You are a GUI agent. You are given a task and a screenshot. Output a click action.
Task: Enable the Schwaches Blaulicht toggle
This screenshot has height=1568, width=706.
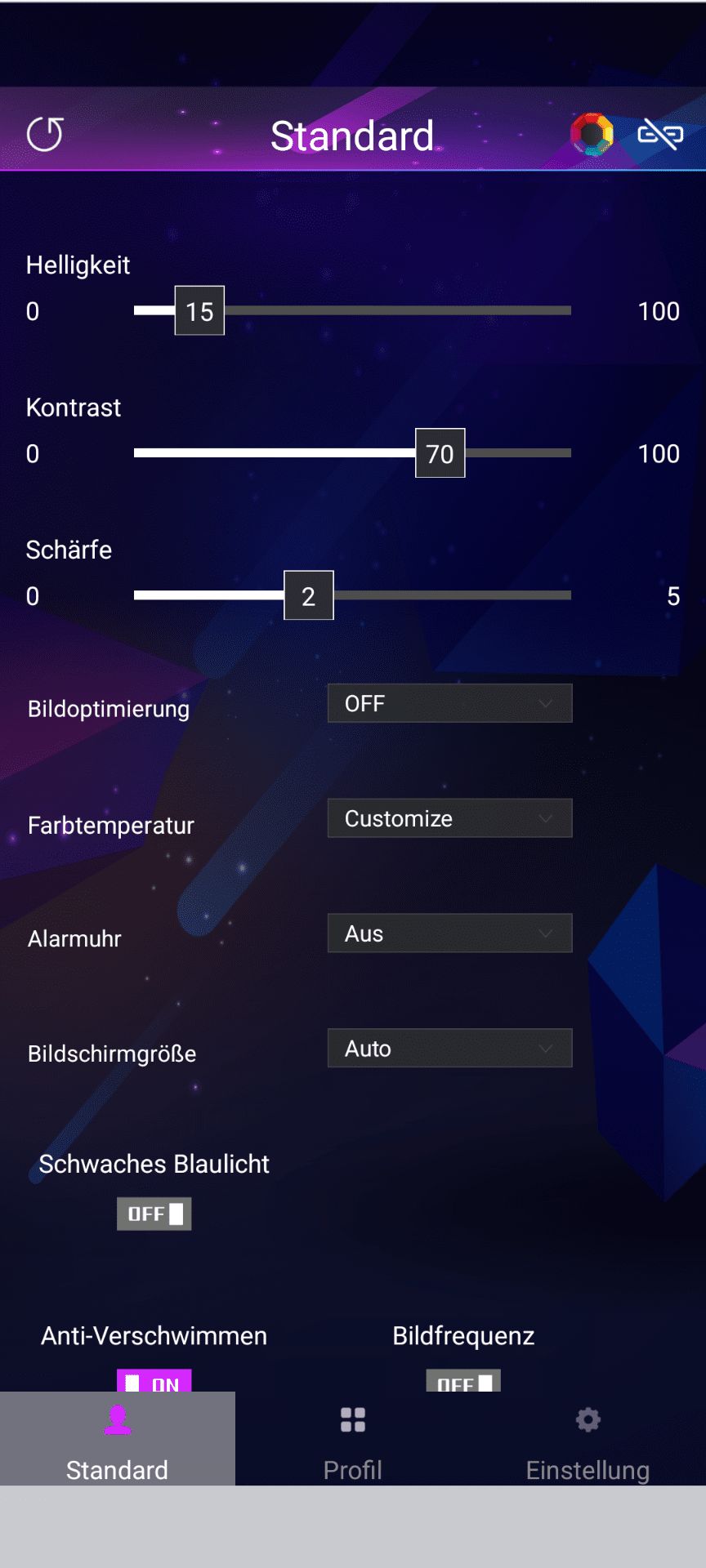(154, 1214)
